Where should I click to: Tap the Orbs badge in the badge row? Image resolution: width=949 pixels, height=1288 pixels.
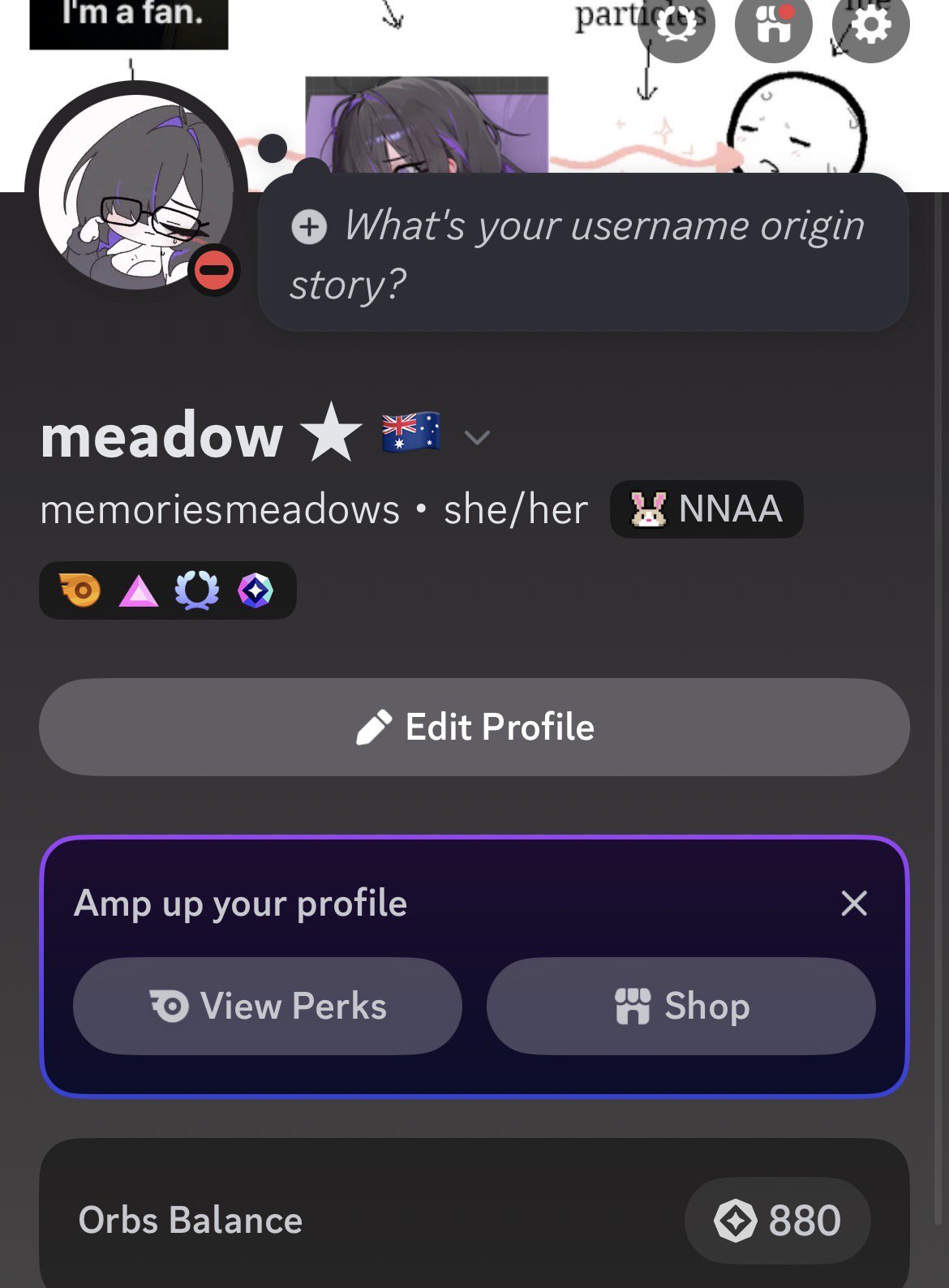click(x=255, y=590)
